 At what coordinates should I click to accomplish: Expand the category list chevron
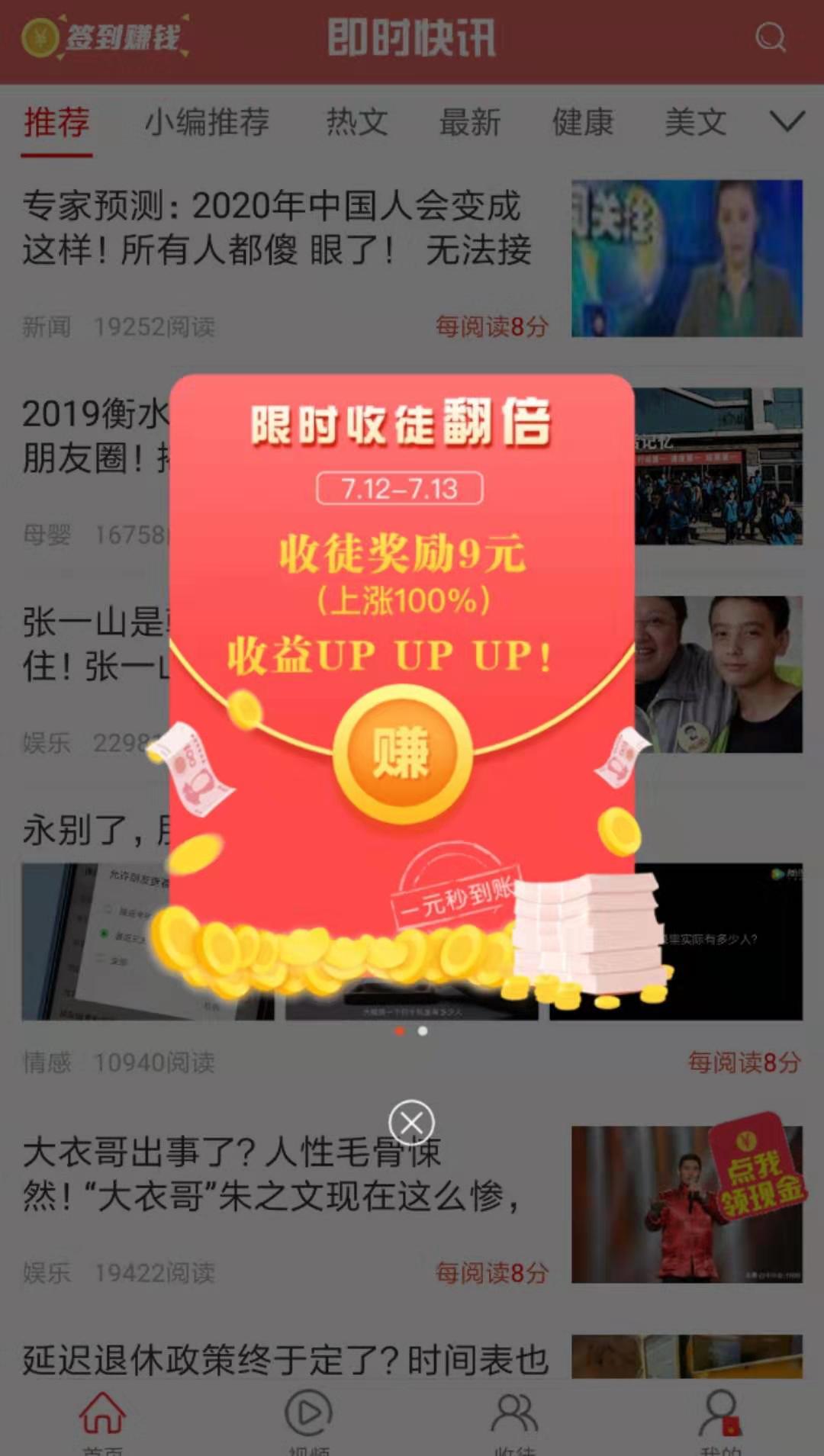787,121
